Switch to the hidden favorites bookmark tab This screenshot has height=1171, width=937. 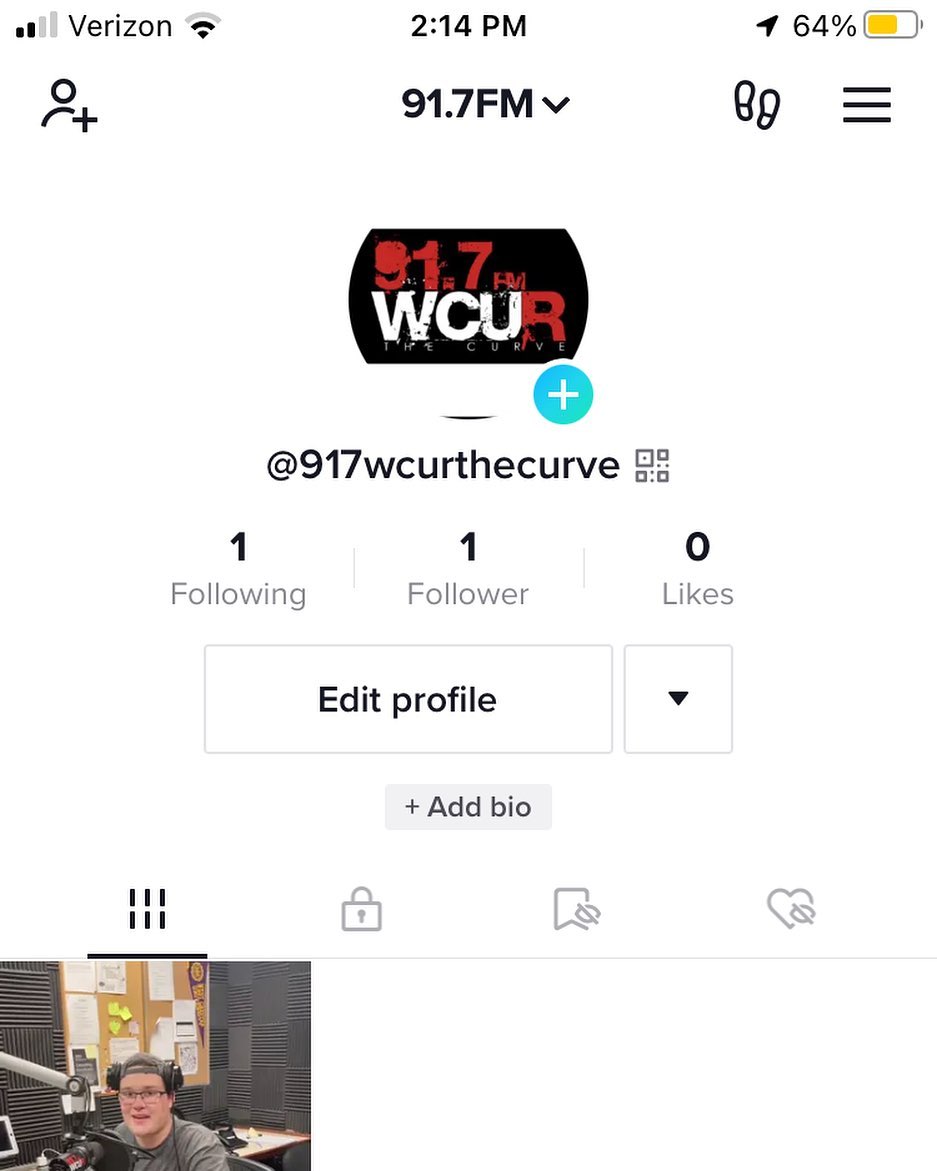click(576, 911)
